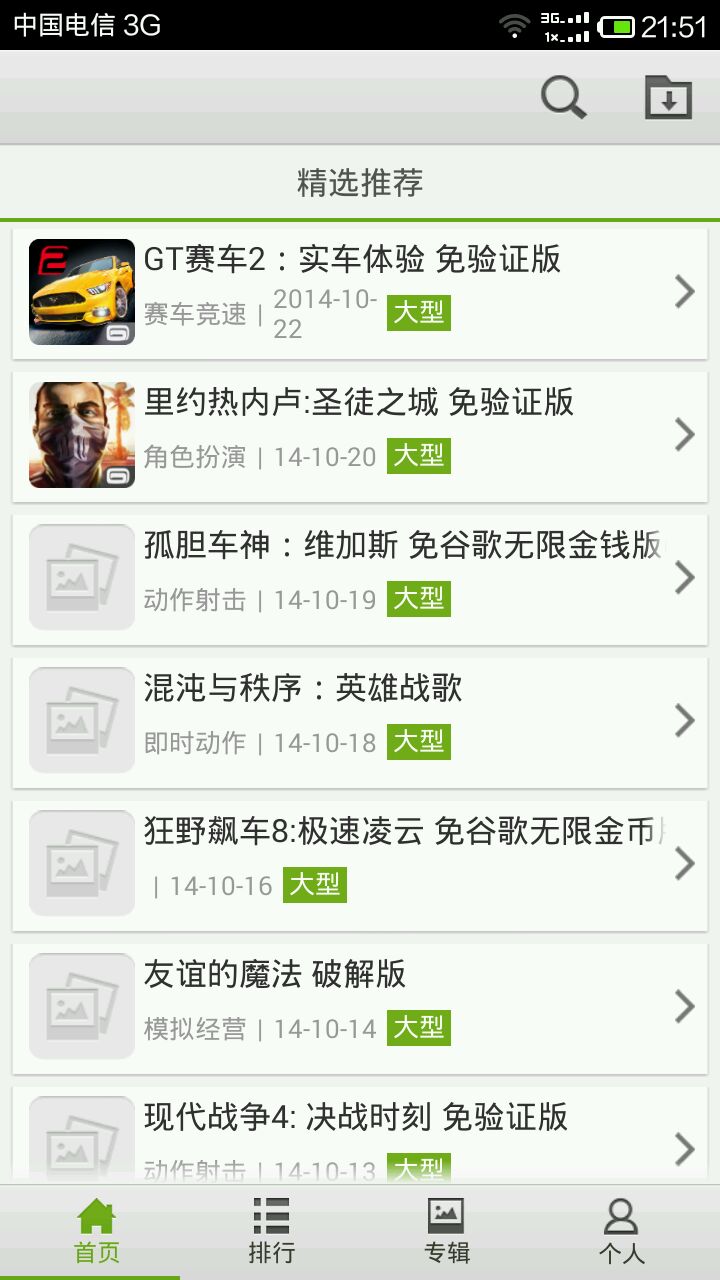Switch to the 专辑 tab
The width and height of the screenshot is (720, 1280).
pyautogui.click(x=446, y=1232)
